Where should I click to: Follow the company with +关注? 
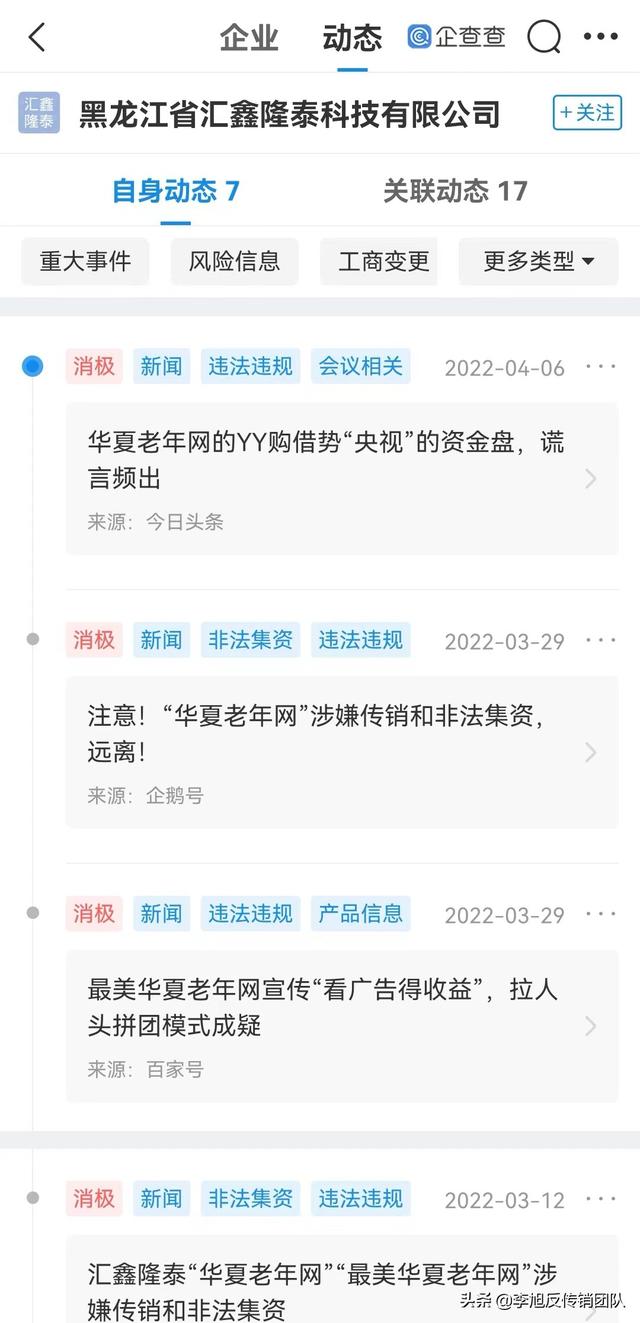point(587,113)
